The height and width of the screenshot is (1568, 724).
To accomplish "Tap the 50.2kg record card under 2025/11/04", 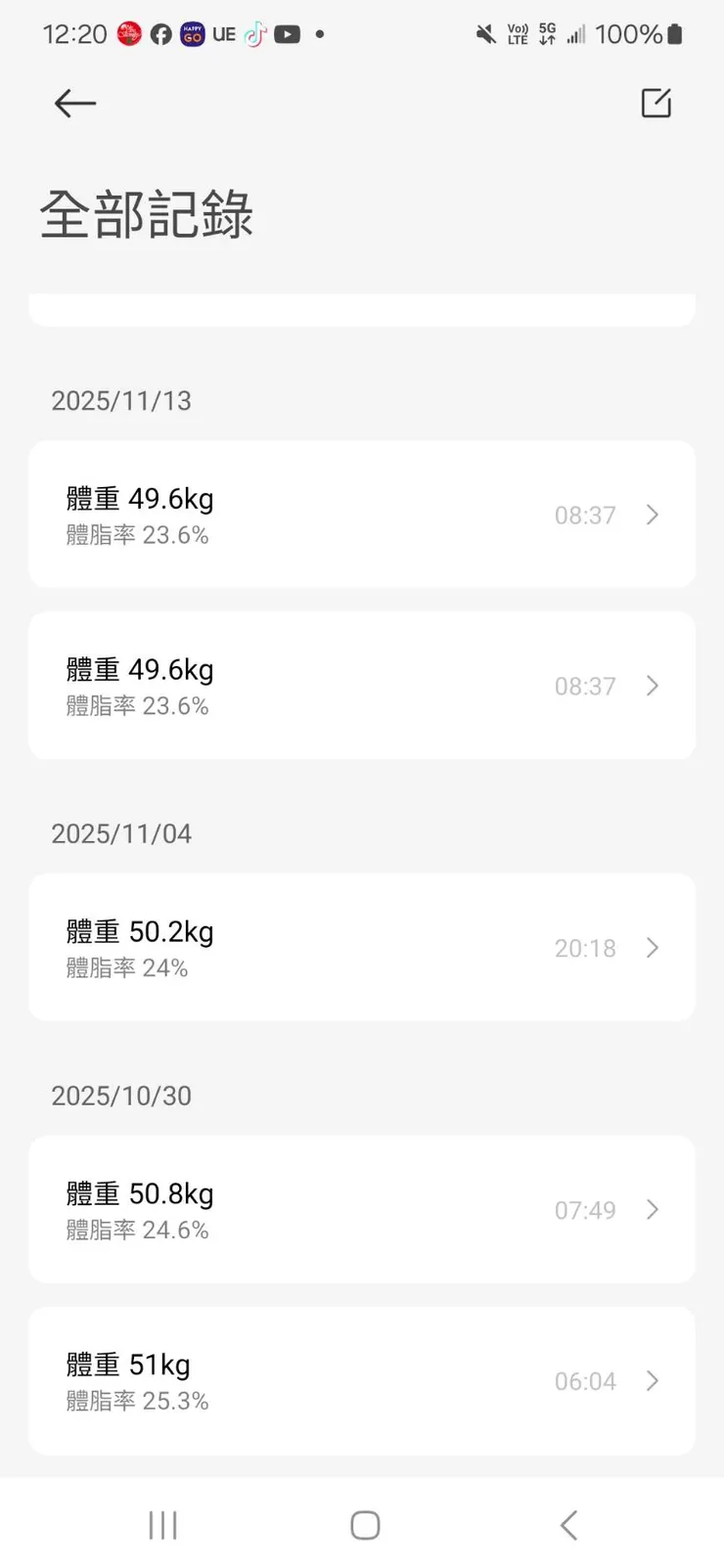I will tap(362, 947).
